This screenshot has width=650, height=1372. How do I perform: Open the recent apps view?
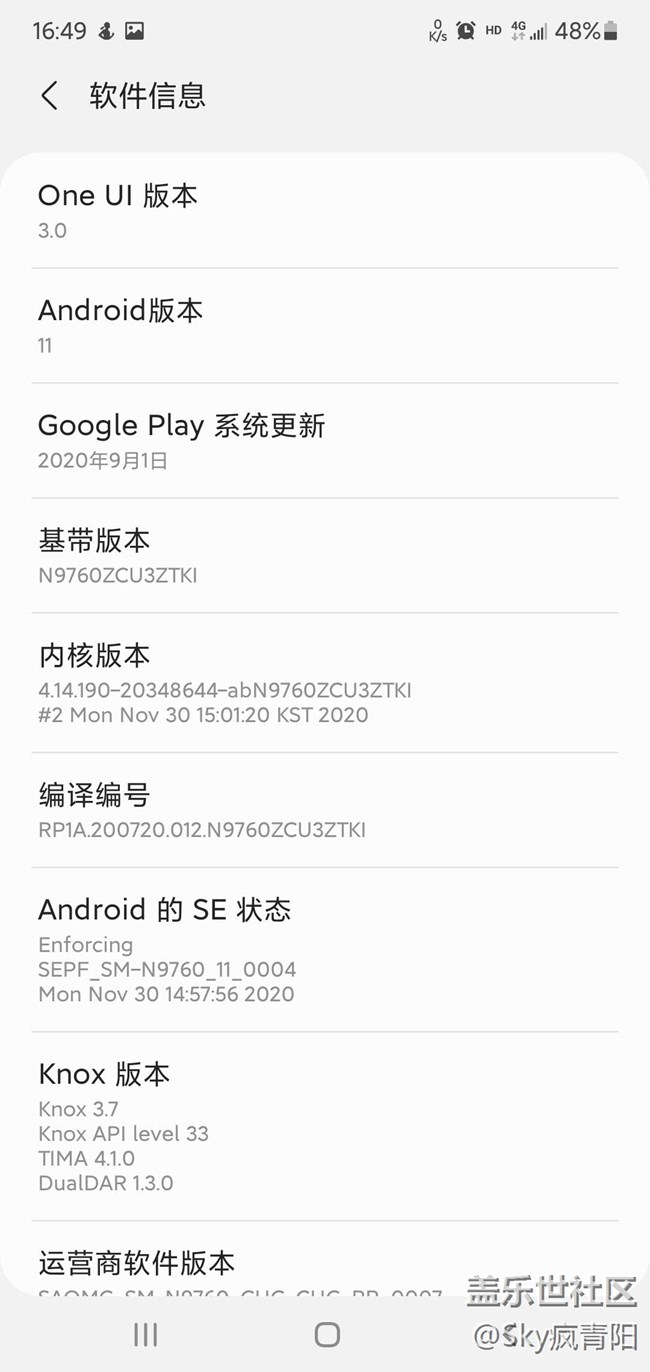coord(146,1334)
